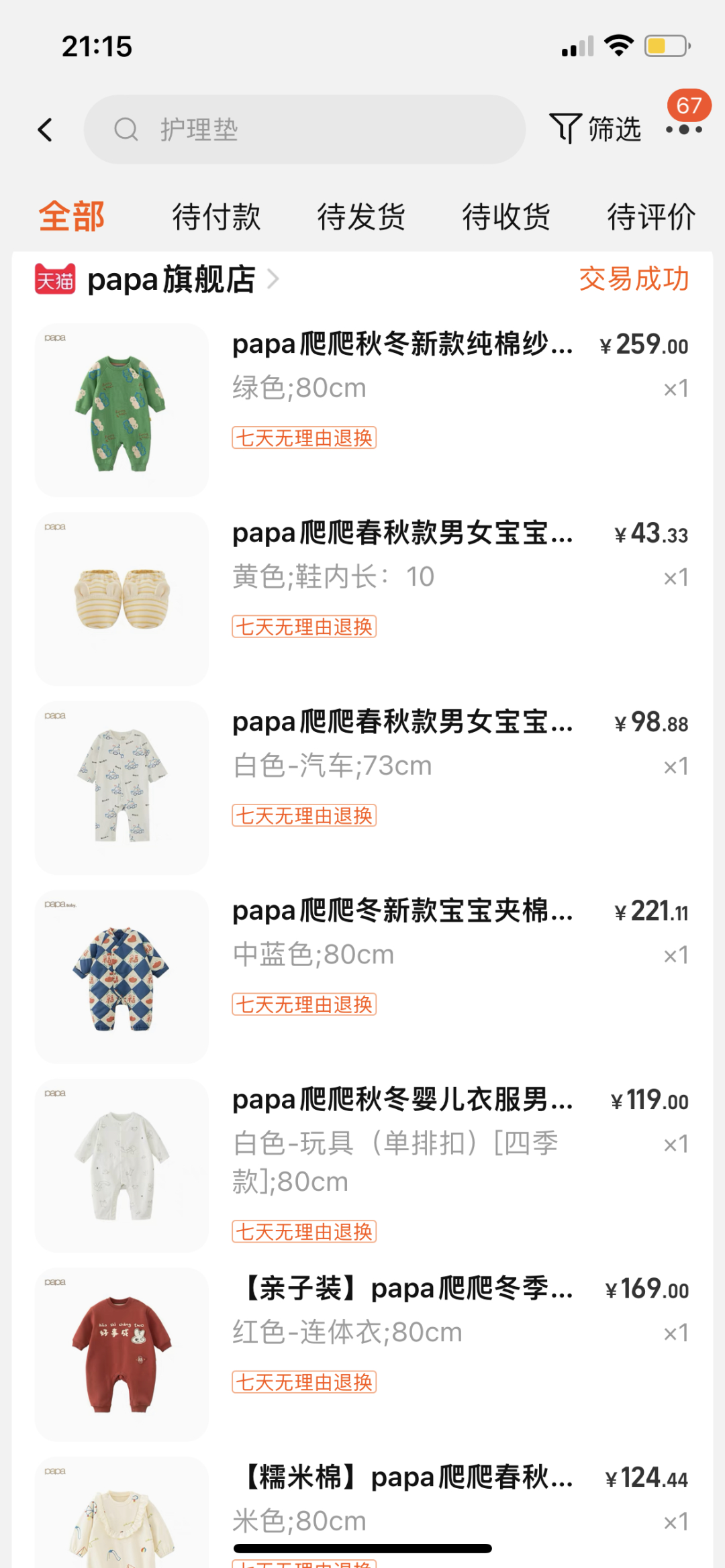This screenshot has height=1568, width=725.
Task: Tap the 护理垫 order search box
Action: click(304, 129)
